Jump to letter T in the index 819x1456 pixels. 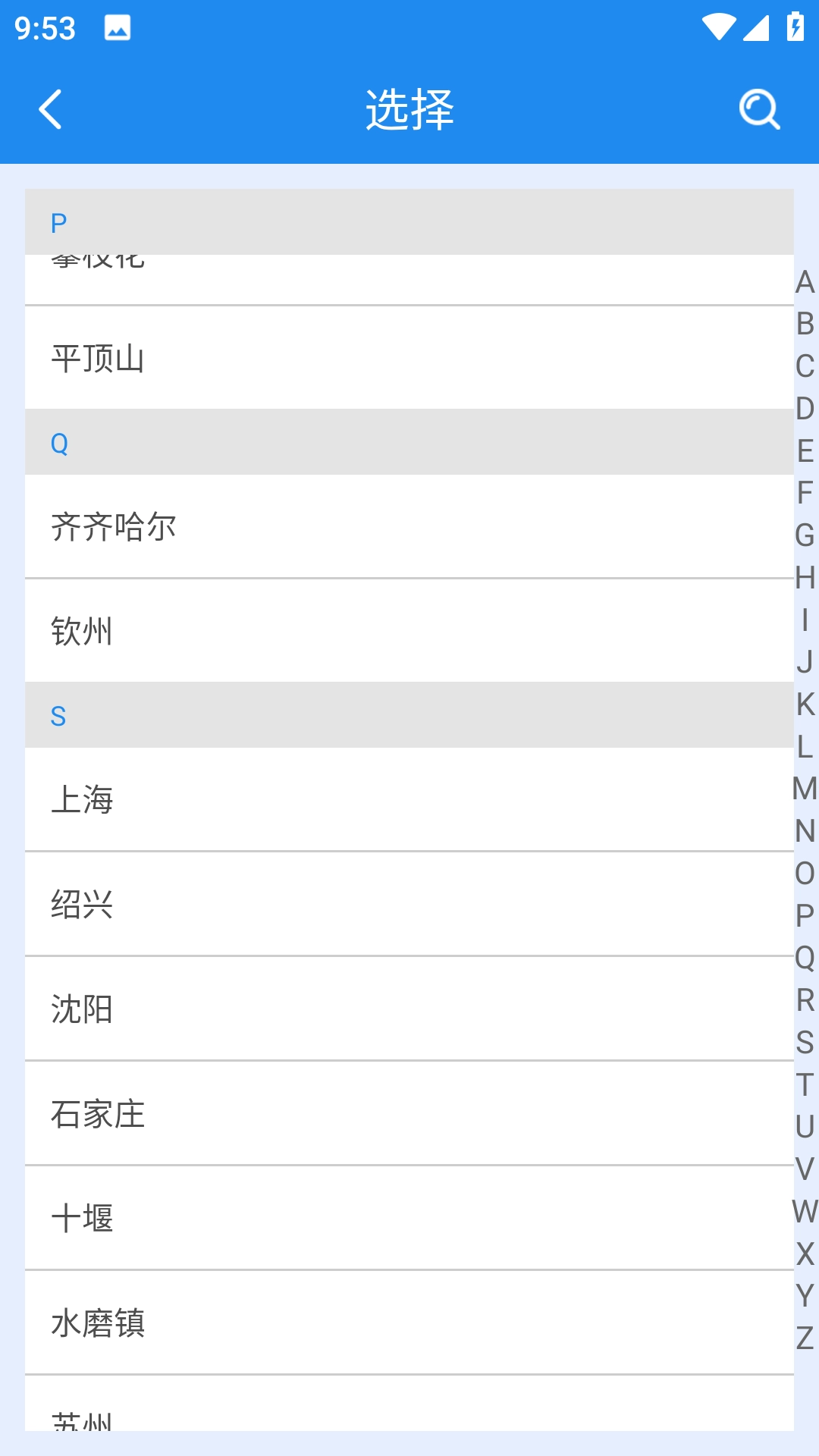click(805, 1084)
